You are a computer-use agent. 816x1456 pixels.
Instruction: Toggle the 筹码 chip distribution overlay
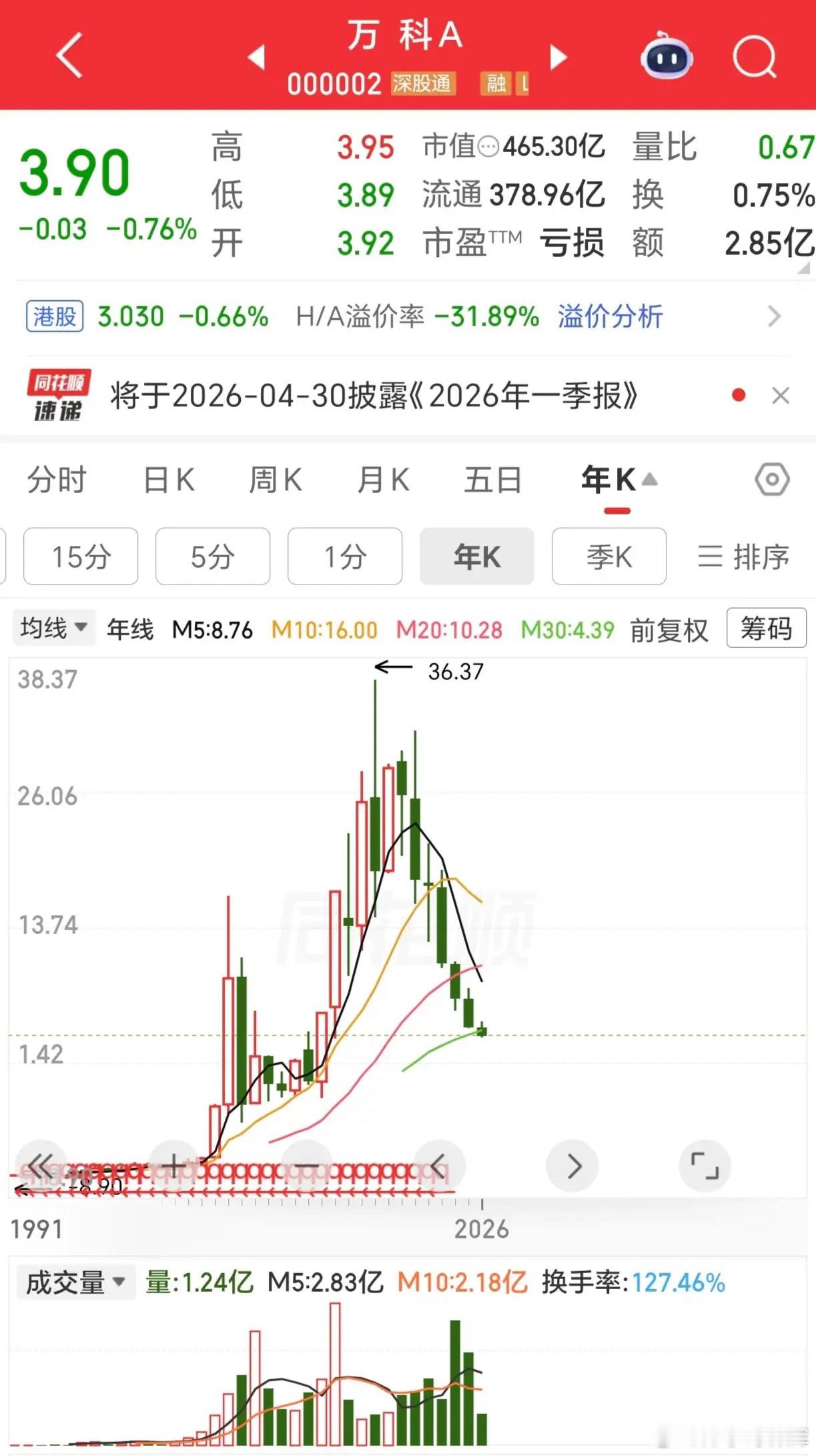coord(765,629)
